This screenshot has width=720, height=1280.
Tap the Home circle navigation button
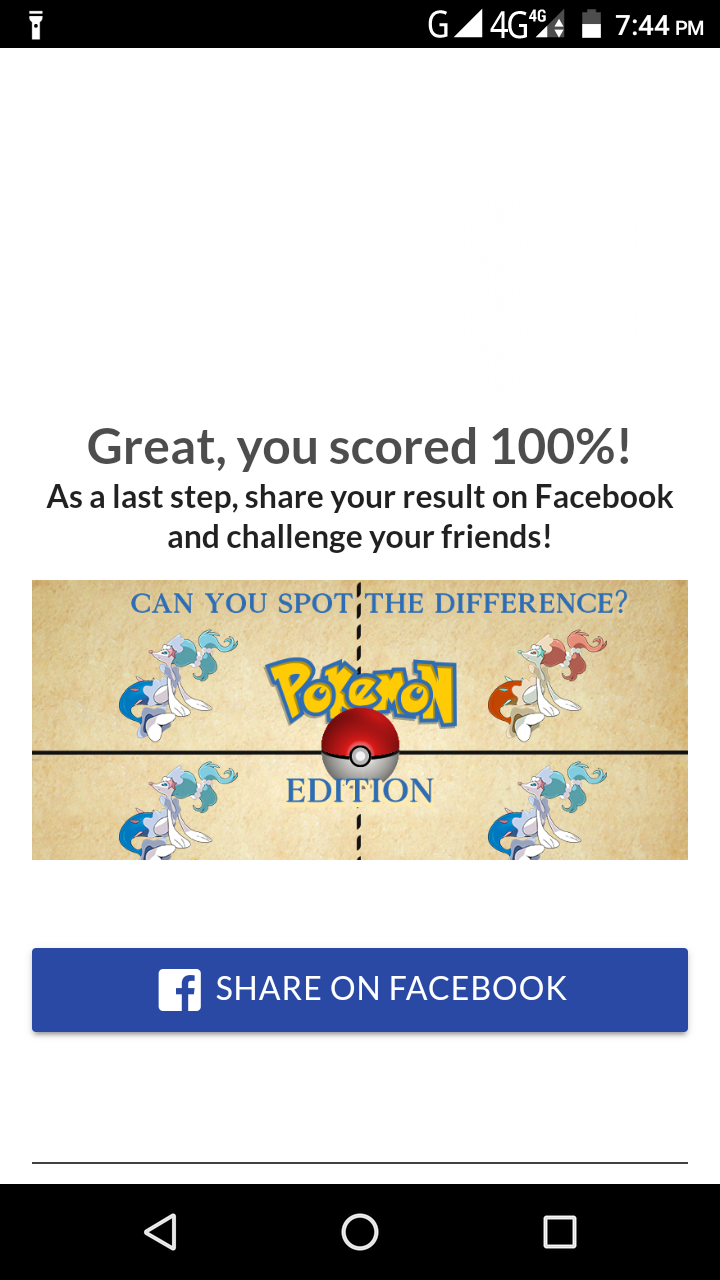360,1232
